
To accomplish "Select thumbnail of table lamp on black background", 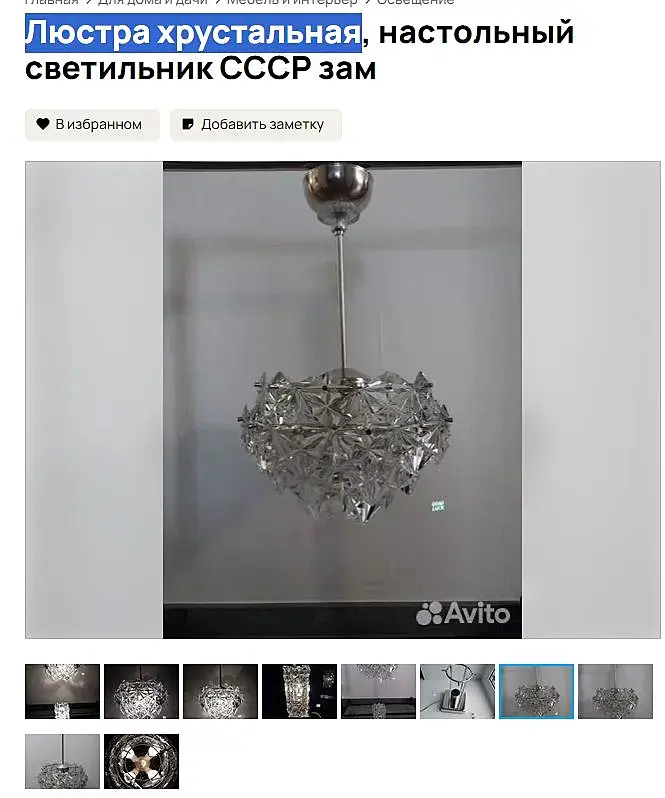I will [299, 691].
